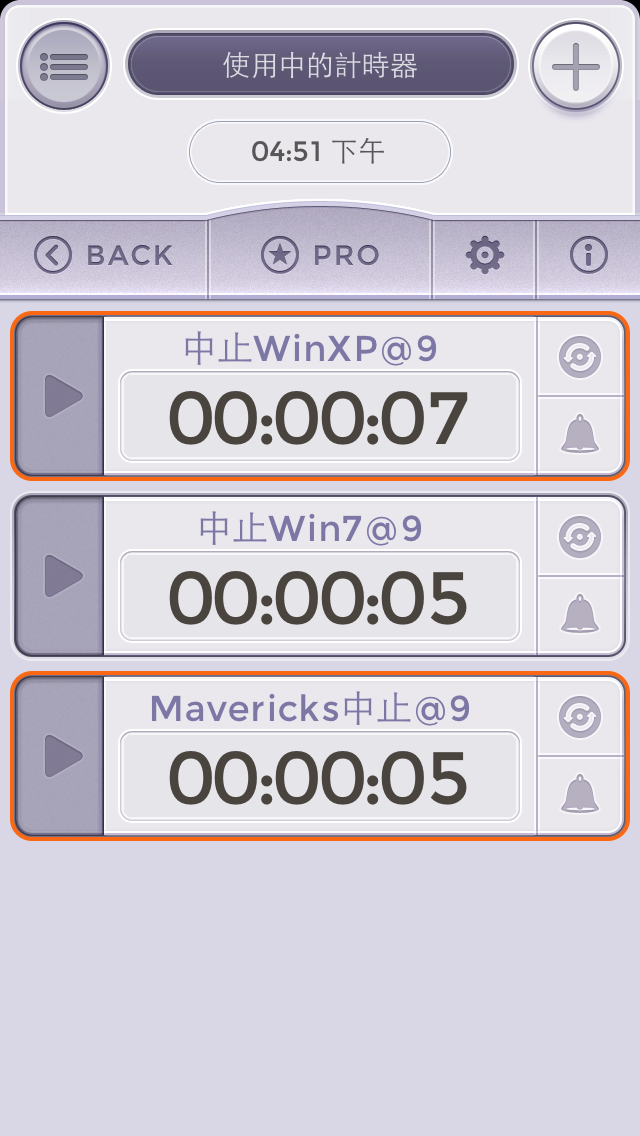Start the Mavericks中止@9 timer

coord(62,756)
